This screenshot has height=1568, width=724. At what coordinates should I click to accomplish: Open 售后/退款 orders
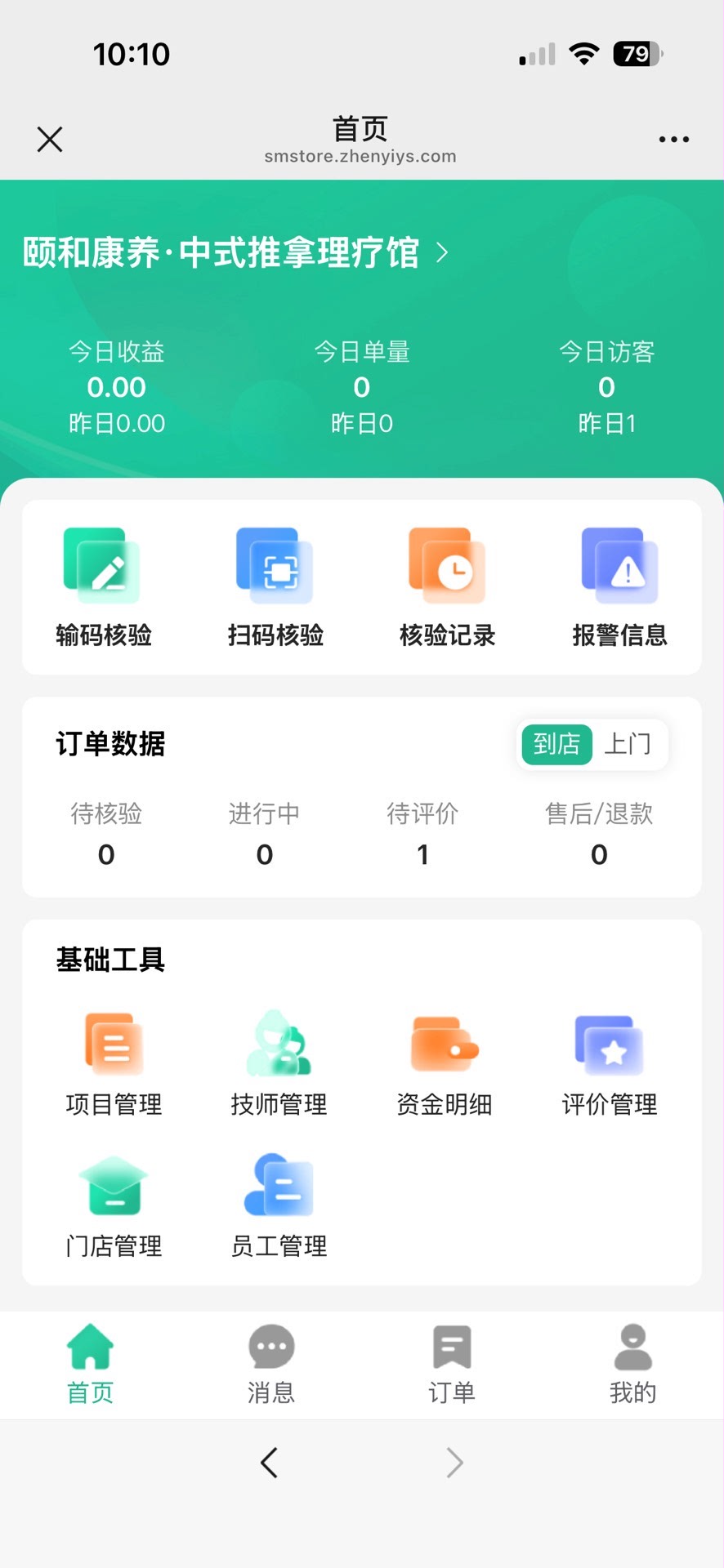point(599,834)
